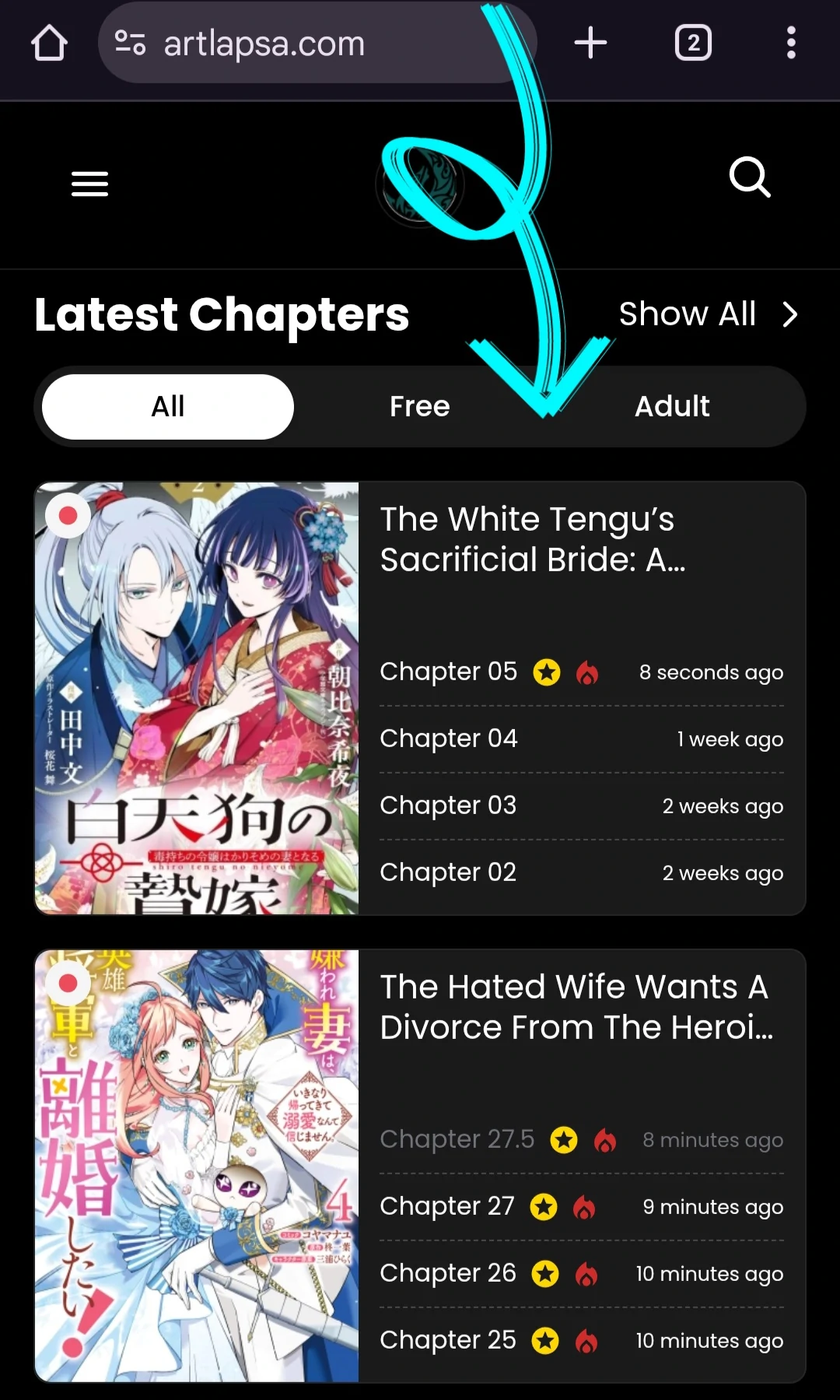Open the site hamburger menu
Screen dimensions: 840x1400
(x=89, y=184)
